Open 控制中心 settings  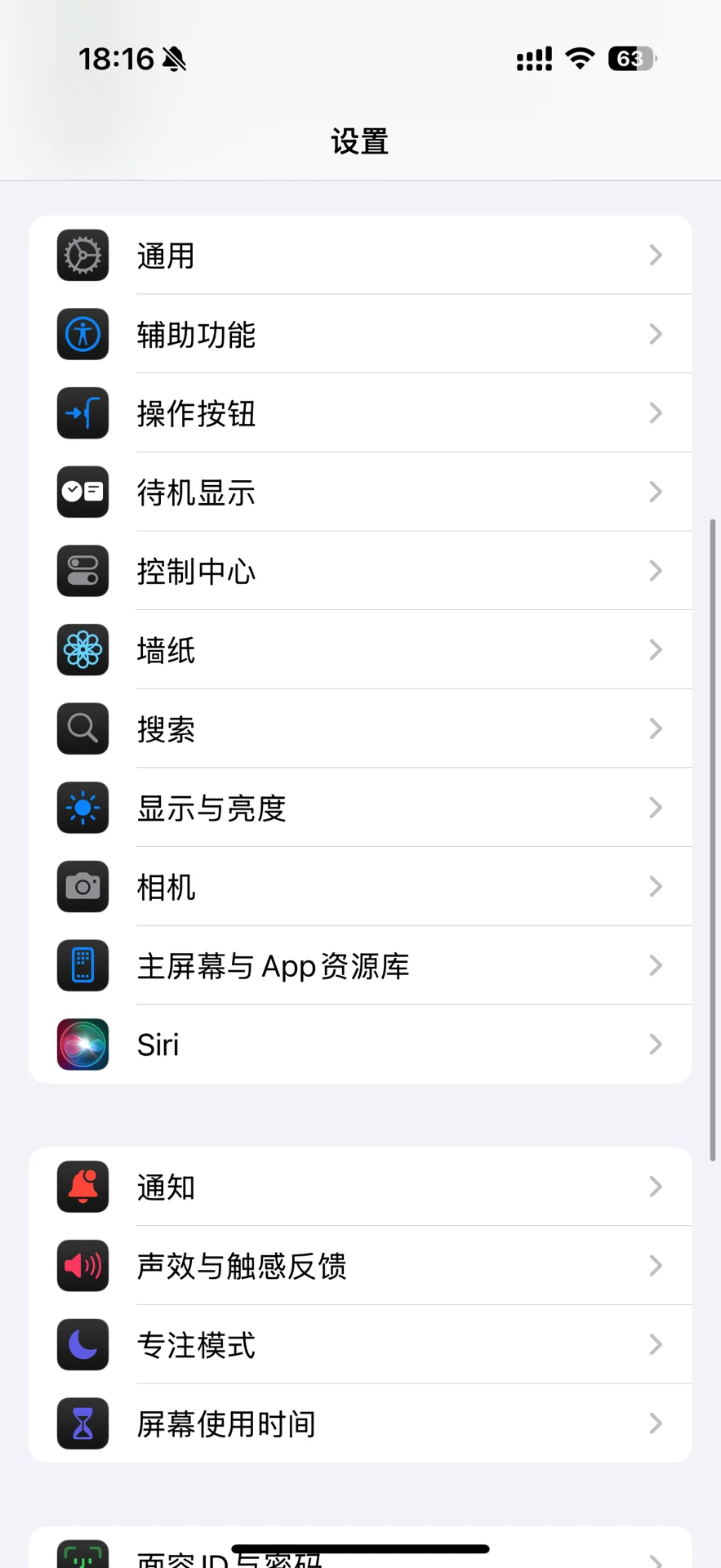[359, 572]
